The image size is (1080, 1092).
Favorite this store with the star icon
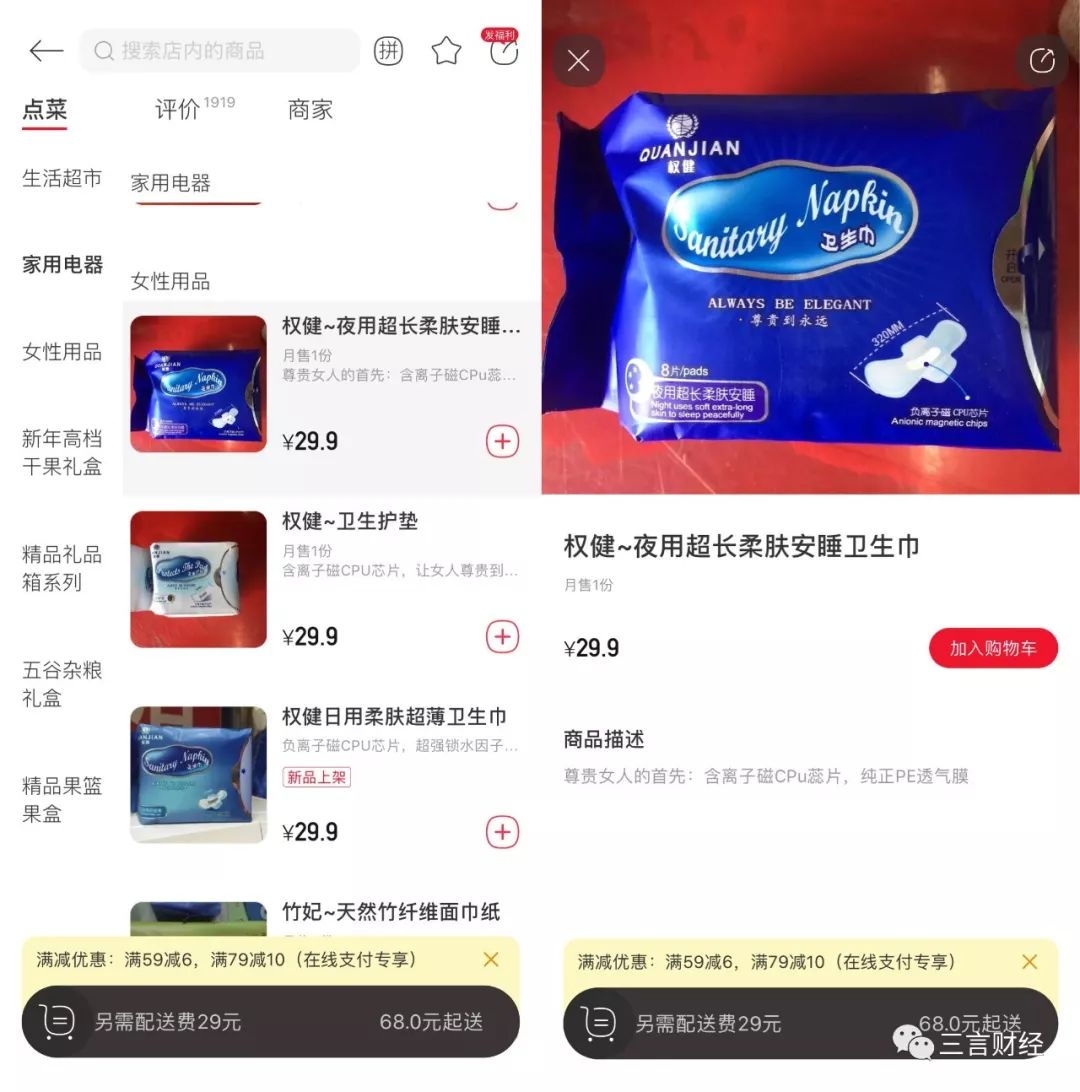446,51
